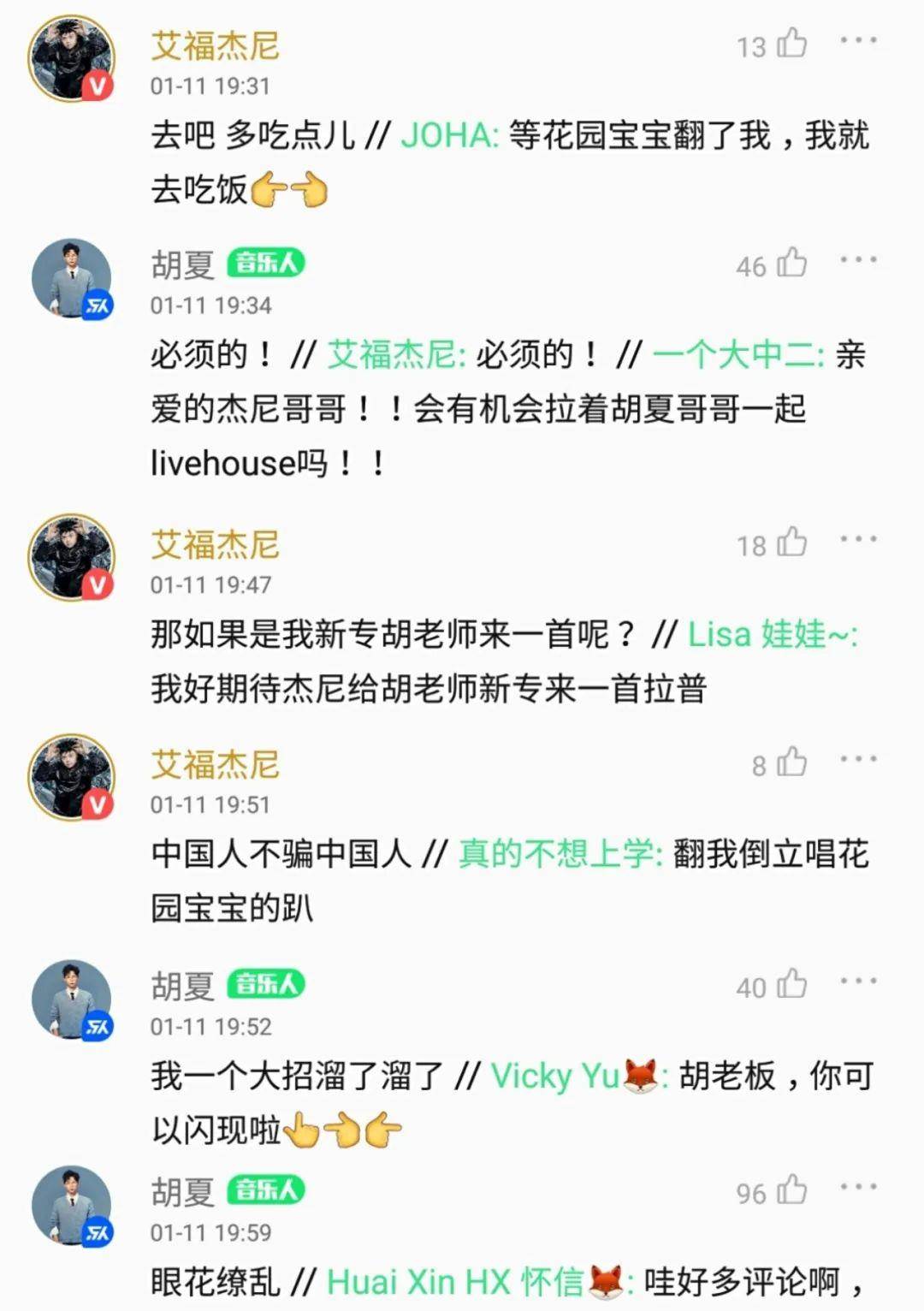Viewport: 924px width, 1311px height.
Task: Like 艾福杰尼's 19:47 comment
Action: tap(791, 543)
